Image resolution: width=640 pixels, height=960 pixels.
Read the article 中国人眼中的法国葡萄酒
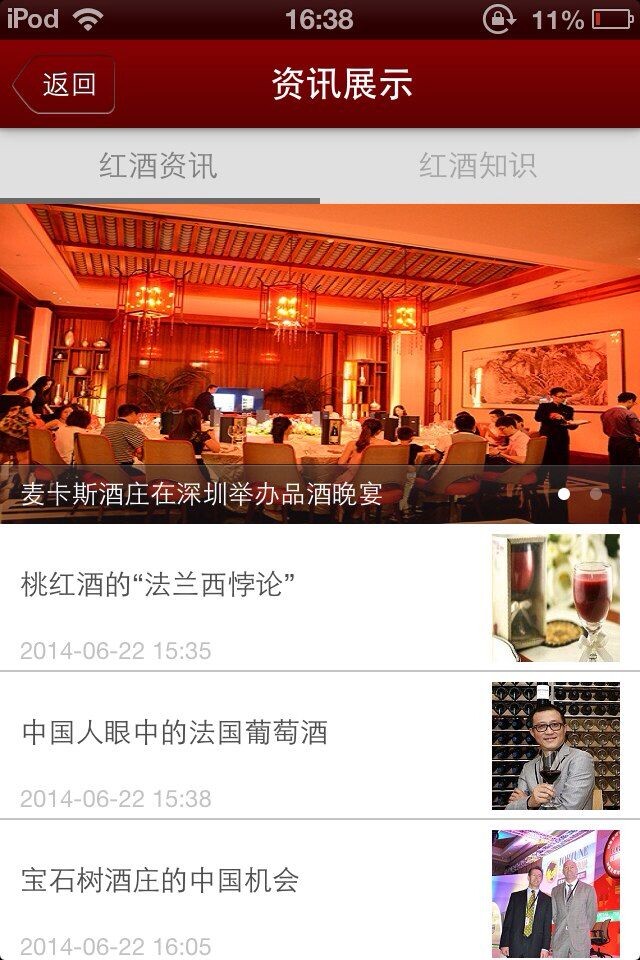point(250,745)
